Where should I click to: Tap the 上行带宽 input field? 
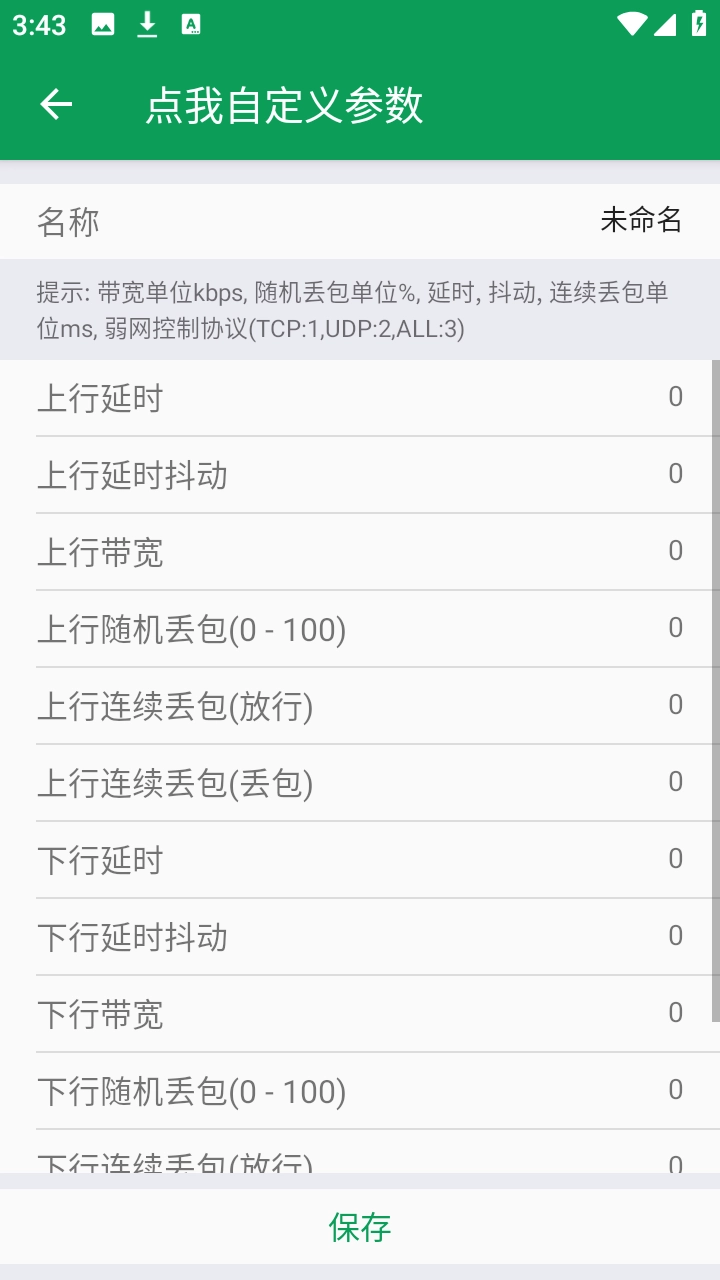pos(676,551)
